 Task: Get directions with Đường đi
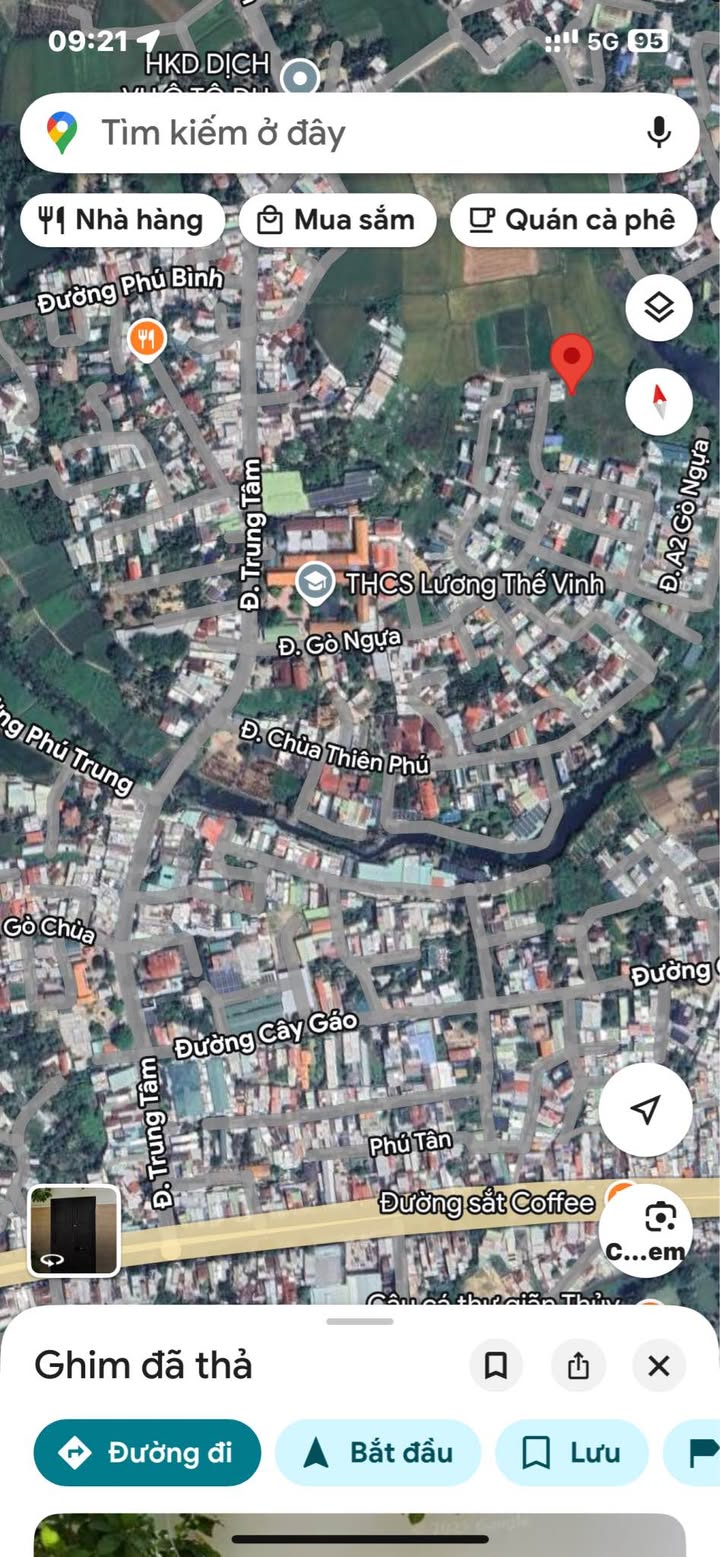coord(147,1452)
